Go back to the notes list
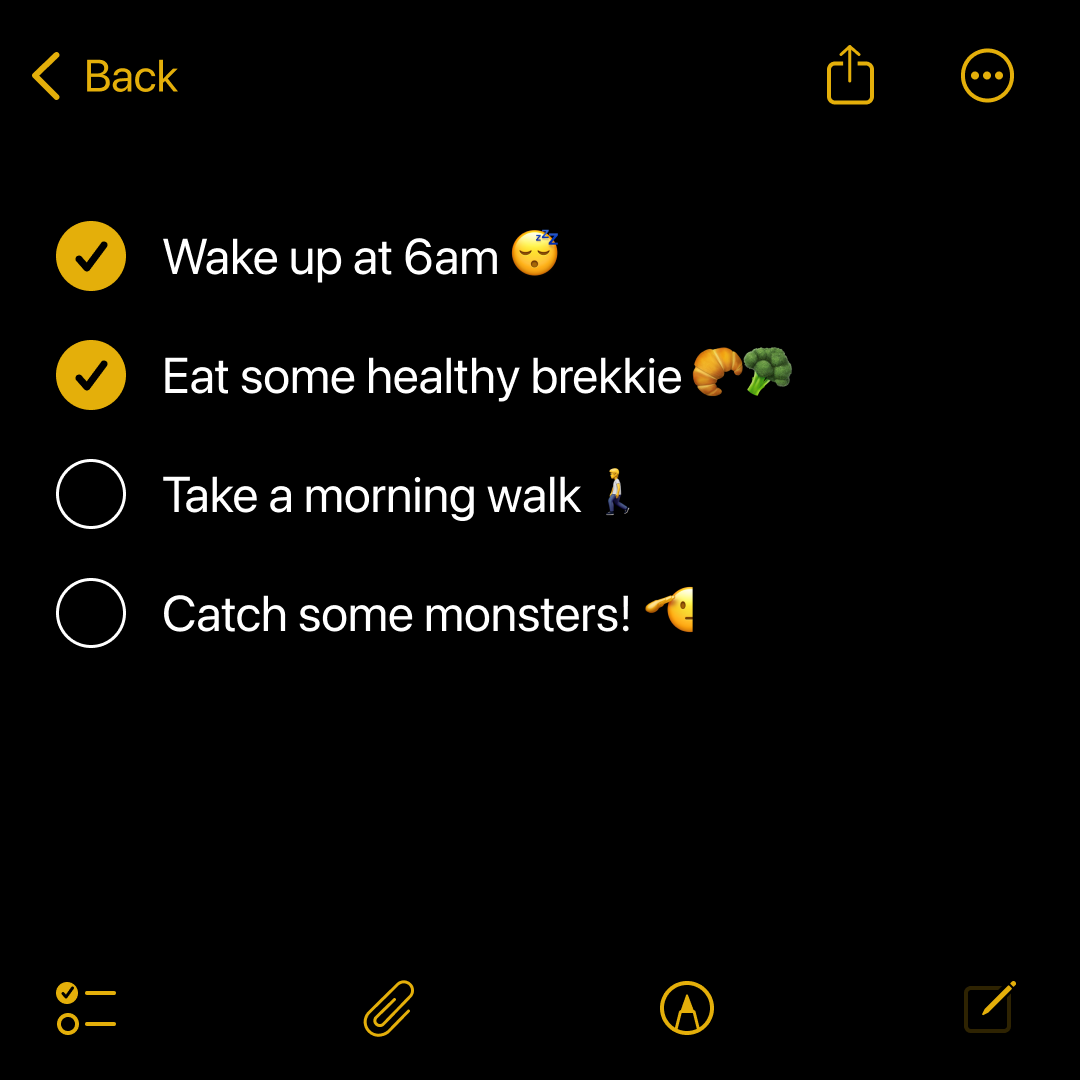Viewport: 1080px width, 1080px height. (x=104, y=77)
